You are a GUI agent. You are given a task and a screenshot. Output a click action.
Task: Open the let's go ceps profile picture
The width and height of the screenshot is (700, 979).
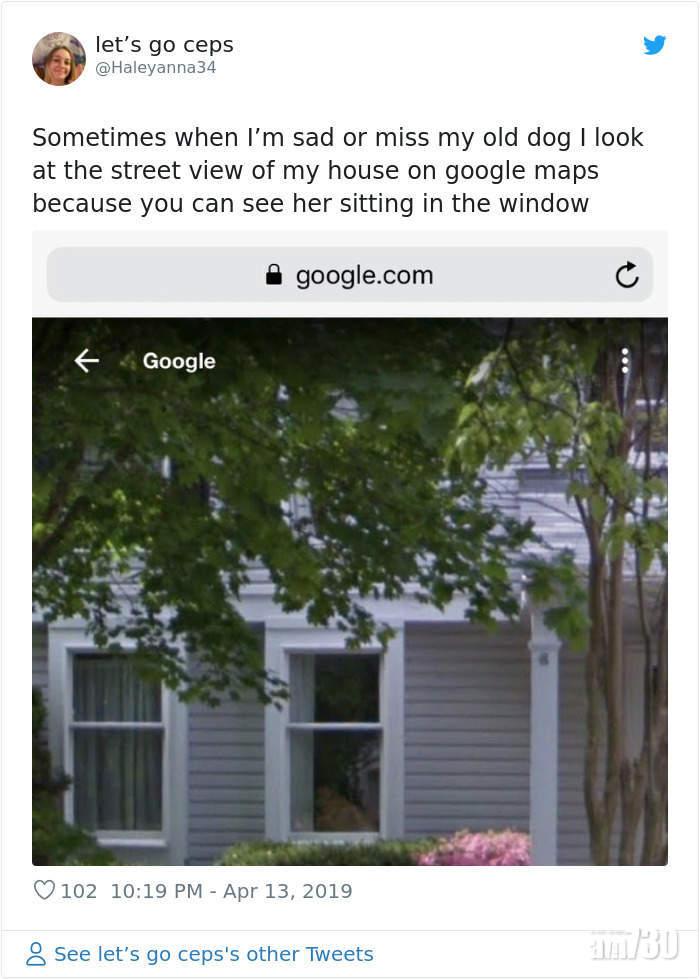[59, 58]
